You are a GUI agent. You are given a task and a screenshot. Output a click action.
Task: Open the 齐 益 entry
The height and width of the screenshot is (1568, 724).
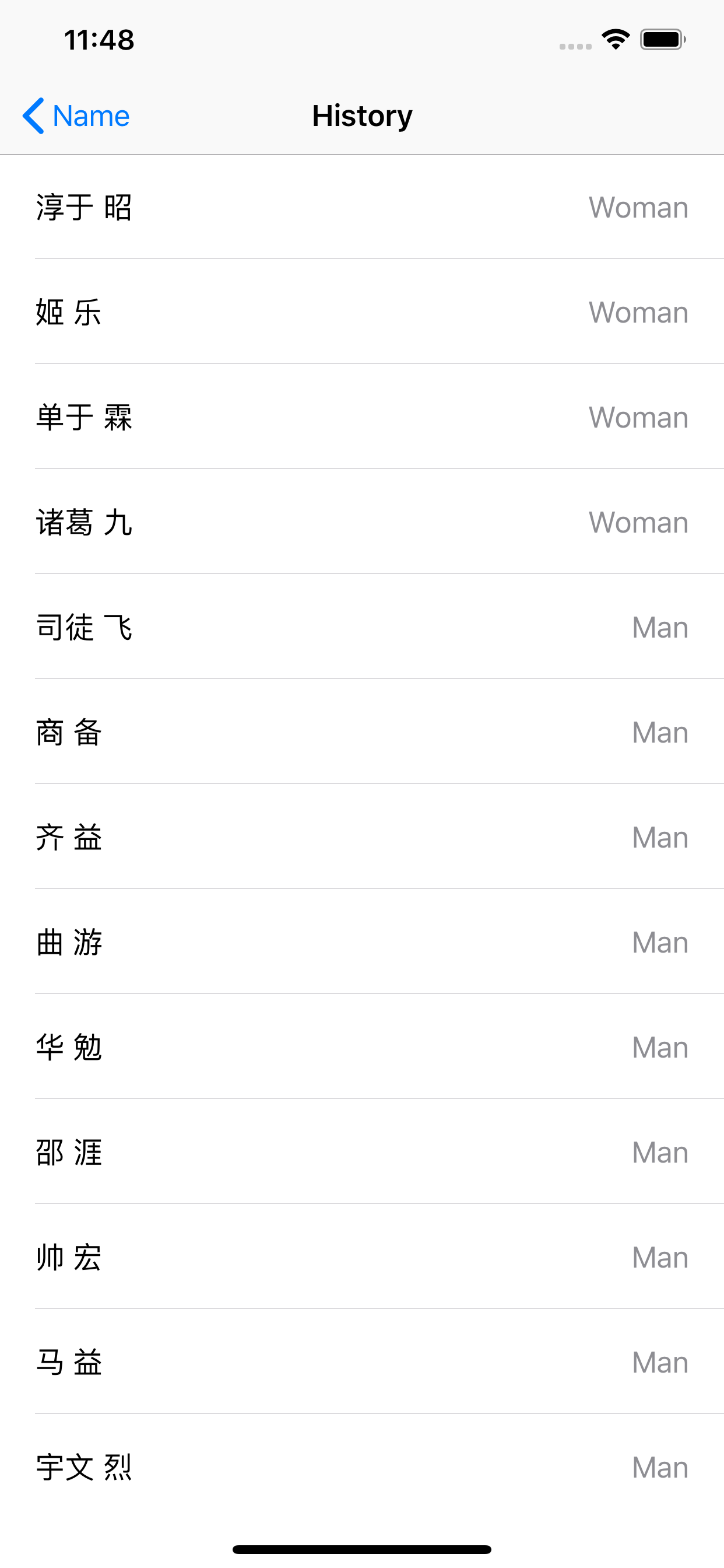click(x=362, y=837)
